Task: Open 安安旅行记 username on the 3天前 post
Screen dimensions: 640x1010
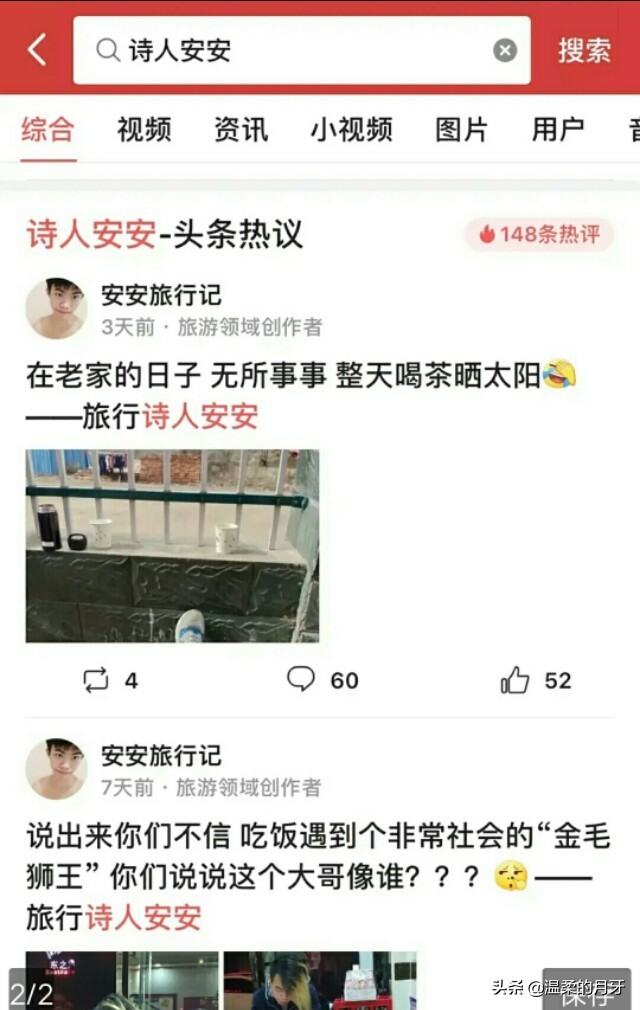Action: coord(161,295)
